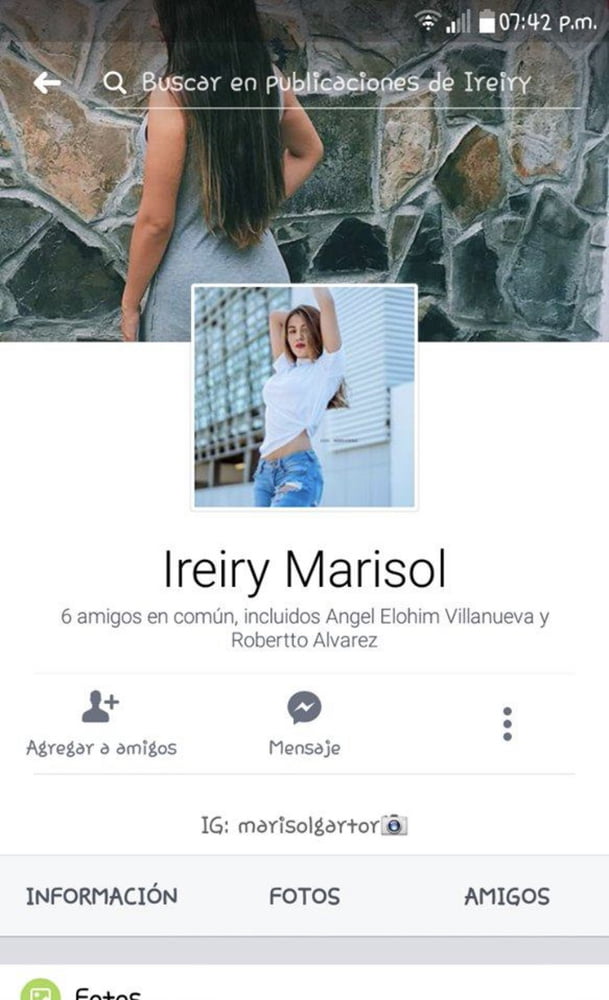The image size is (609, 1000).
Task: Go back using the arrow icon
Action: coord(47,83)
